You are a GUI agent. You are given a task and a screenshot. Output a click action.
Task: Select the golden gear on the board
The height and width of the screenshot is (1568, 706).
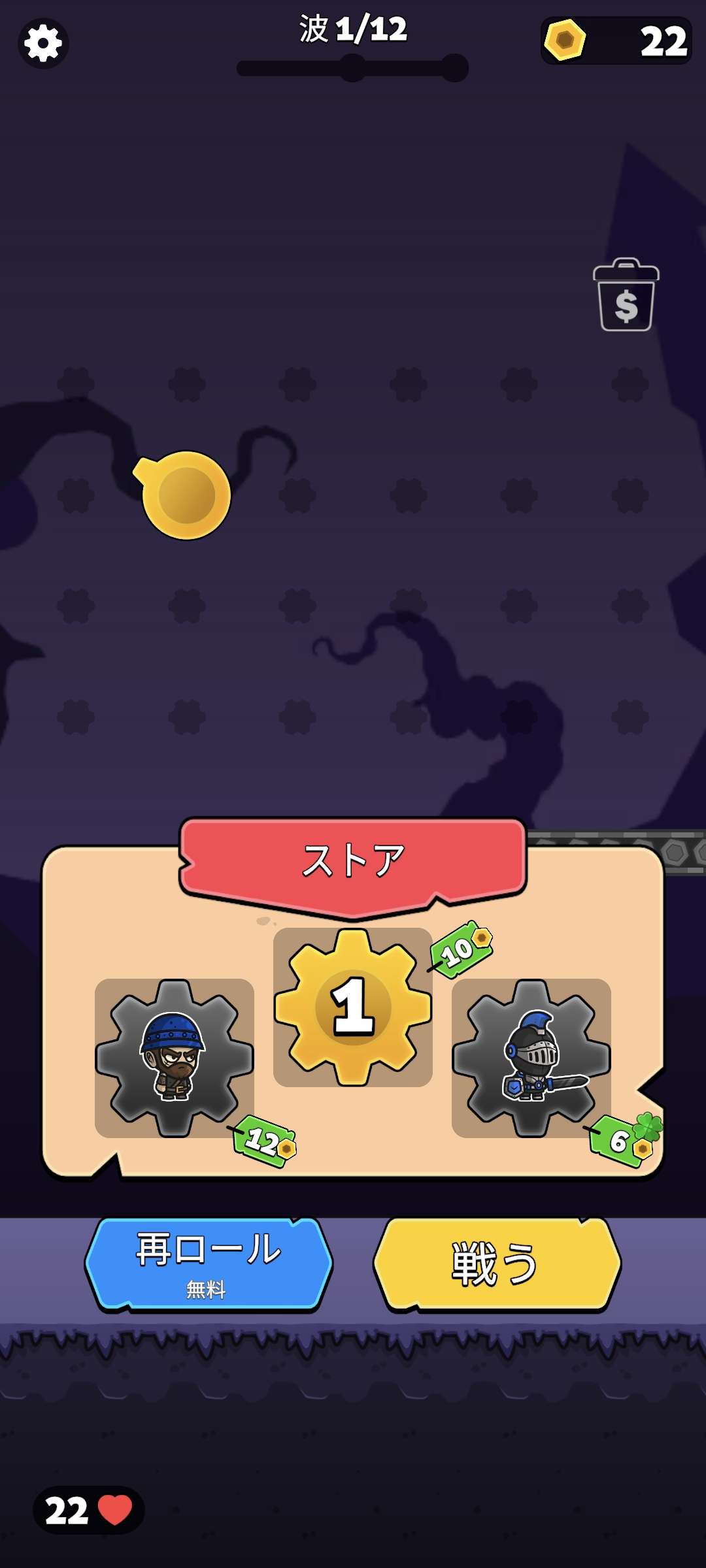tap(186, 495)
